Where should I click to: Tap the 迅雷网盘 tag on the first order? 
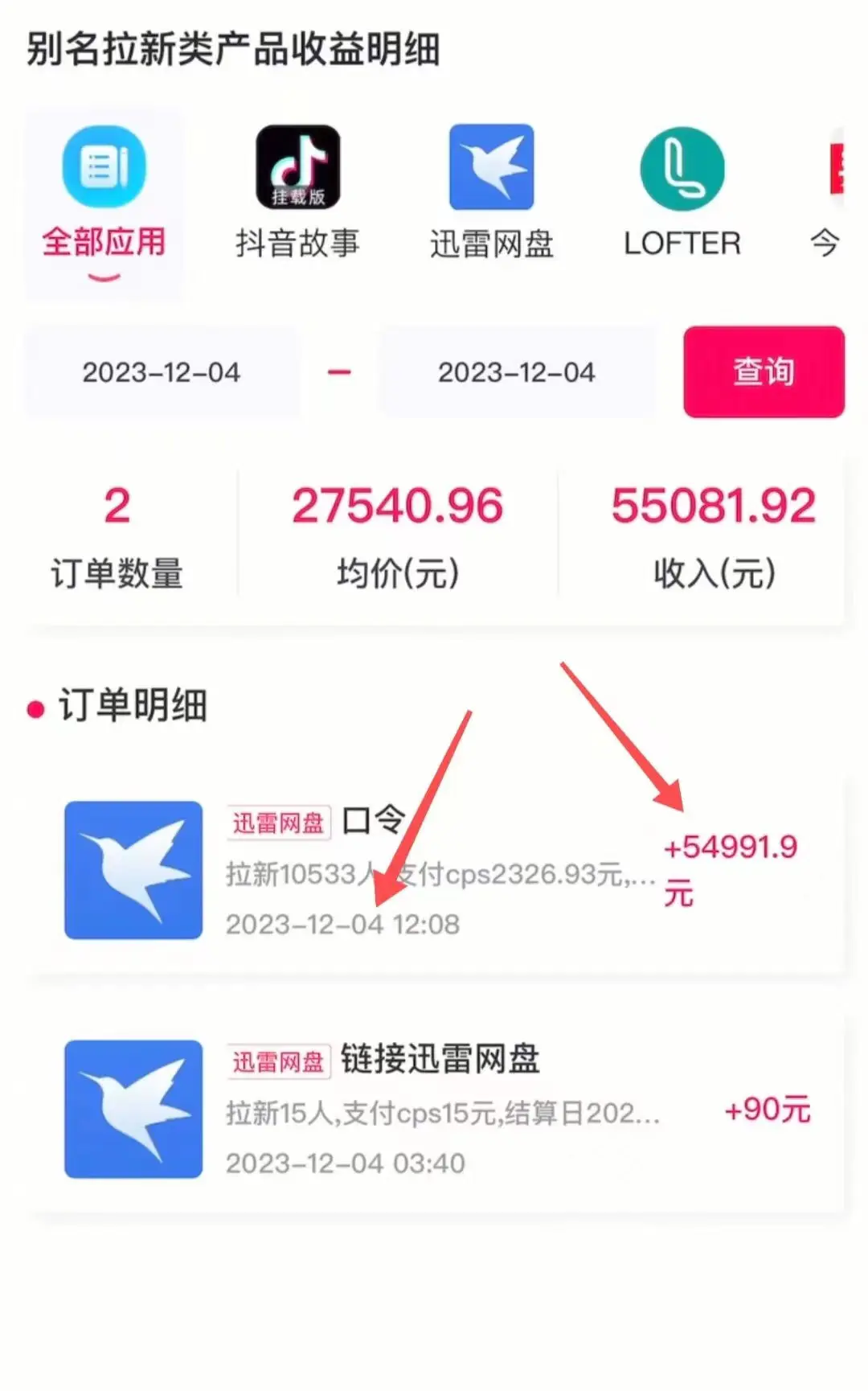tap(278, 822)
